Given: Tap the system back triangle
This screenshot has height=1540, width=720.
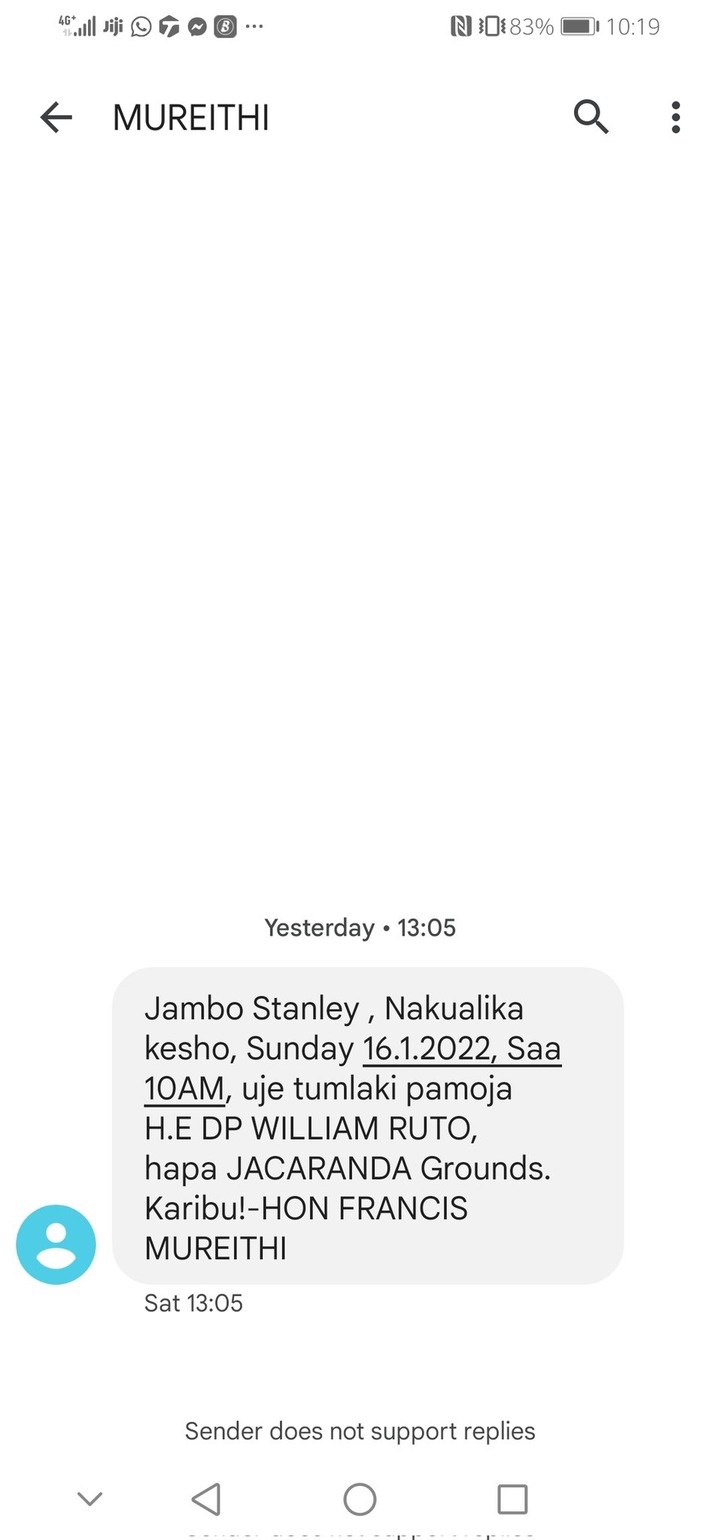Looking at the screenshot, I should click(206, 1499).
